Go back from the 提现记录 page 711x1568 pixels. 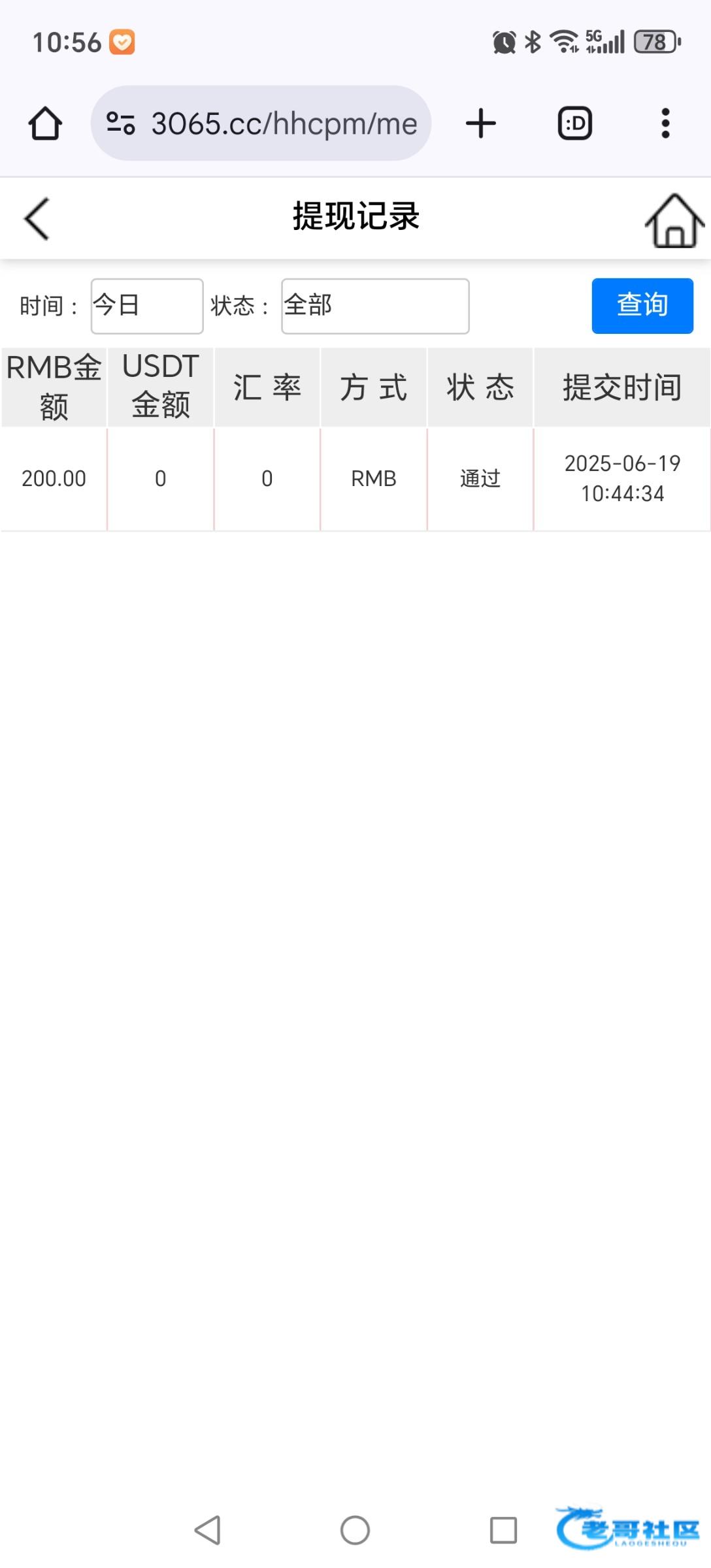tap(37, 219)
